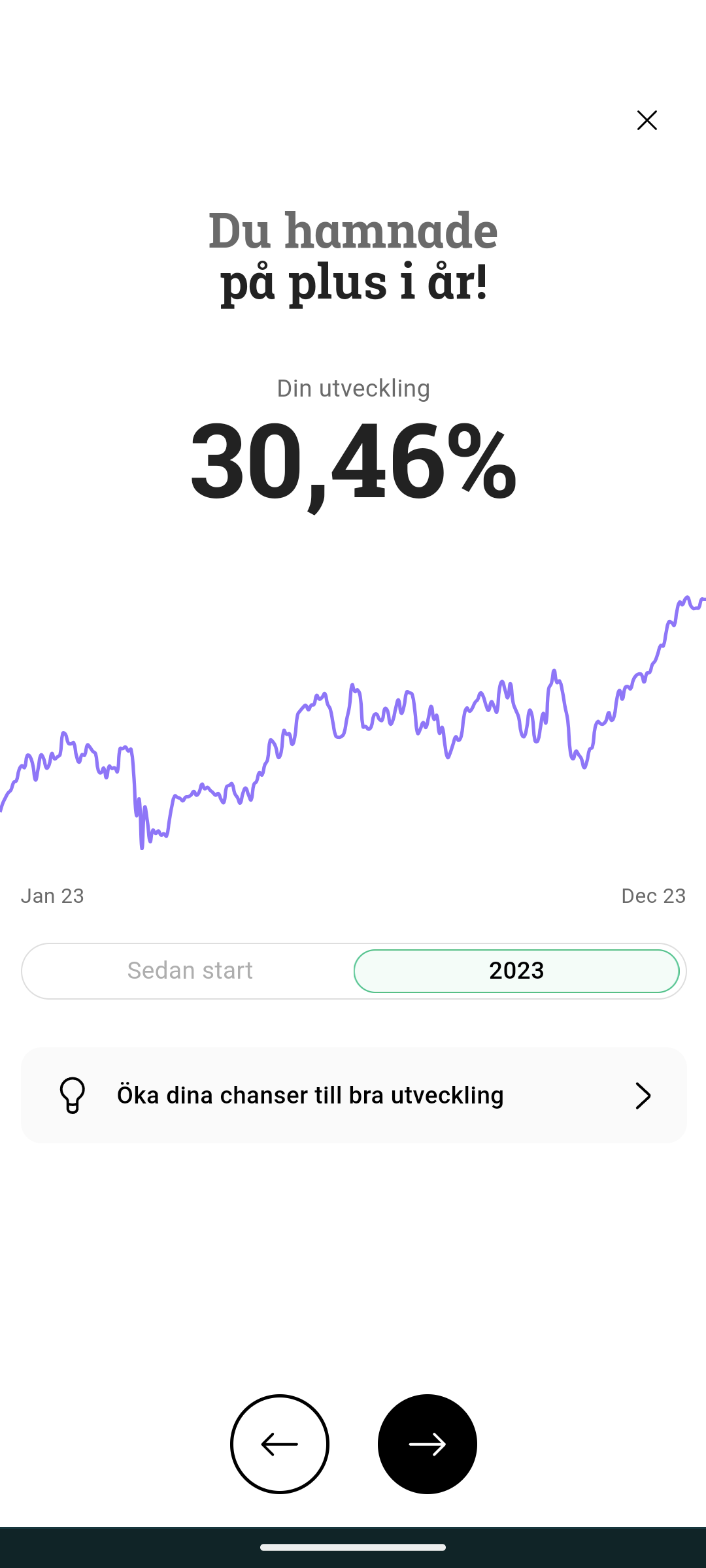
Task: Switch to the Sedan start period
Action: point(190,971)
